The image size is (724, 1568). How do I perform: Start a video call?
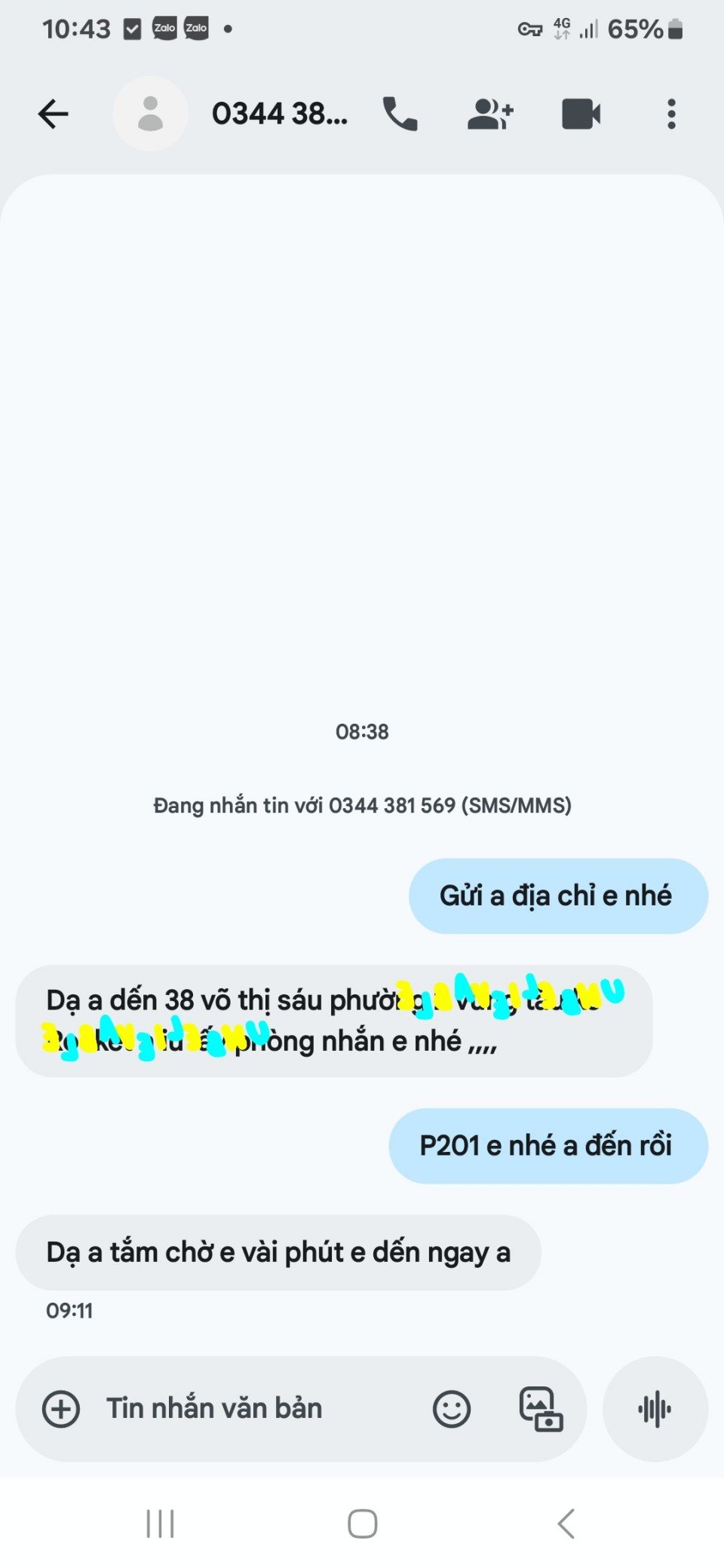point(581,115)
